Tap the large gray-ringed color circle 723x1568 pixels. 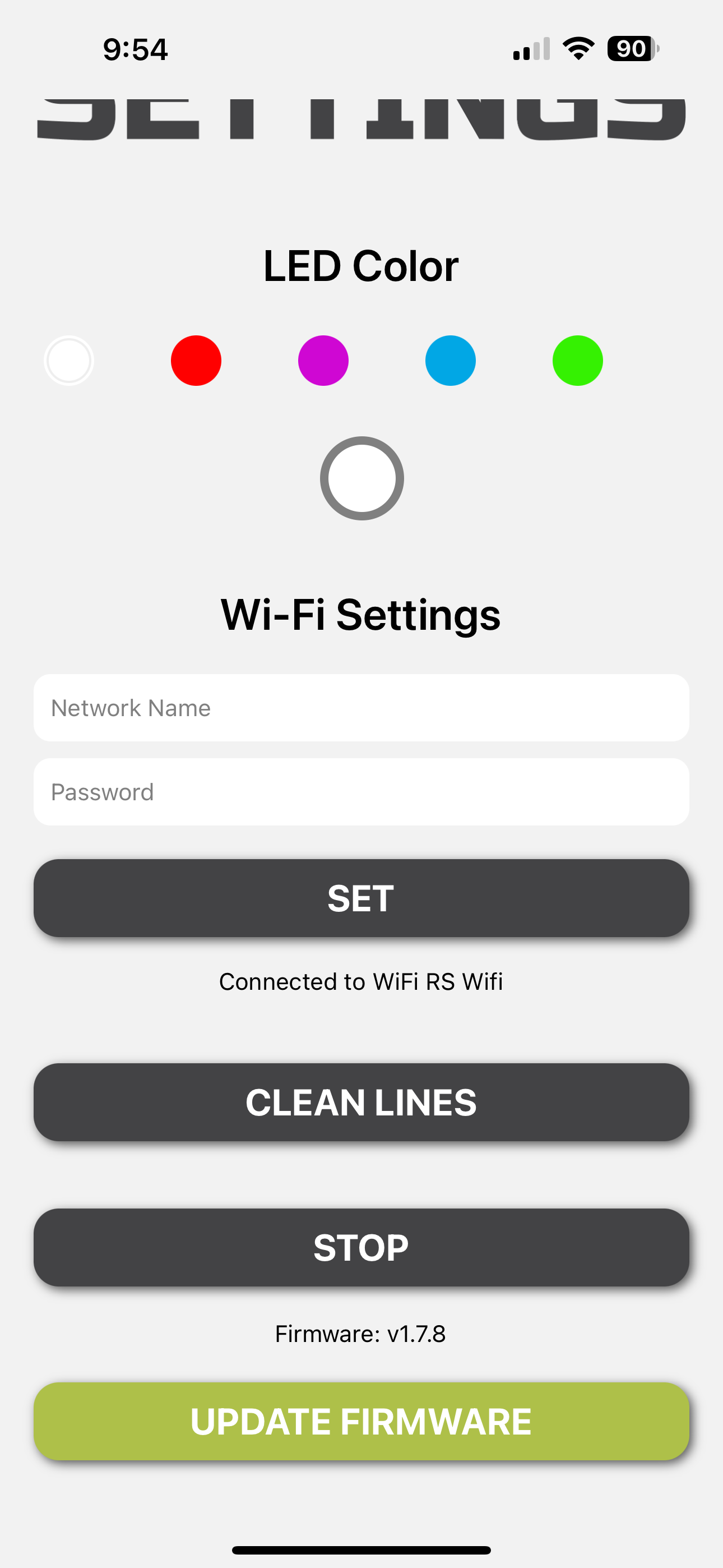361,478
